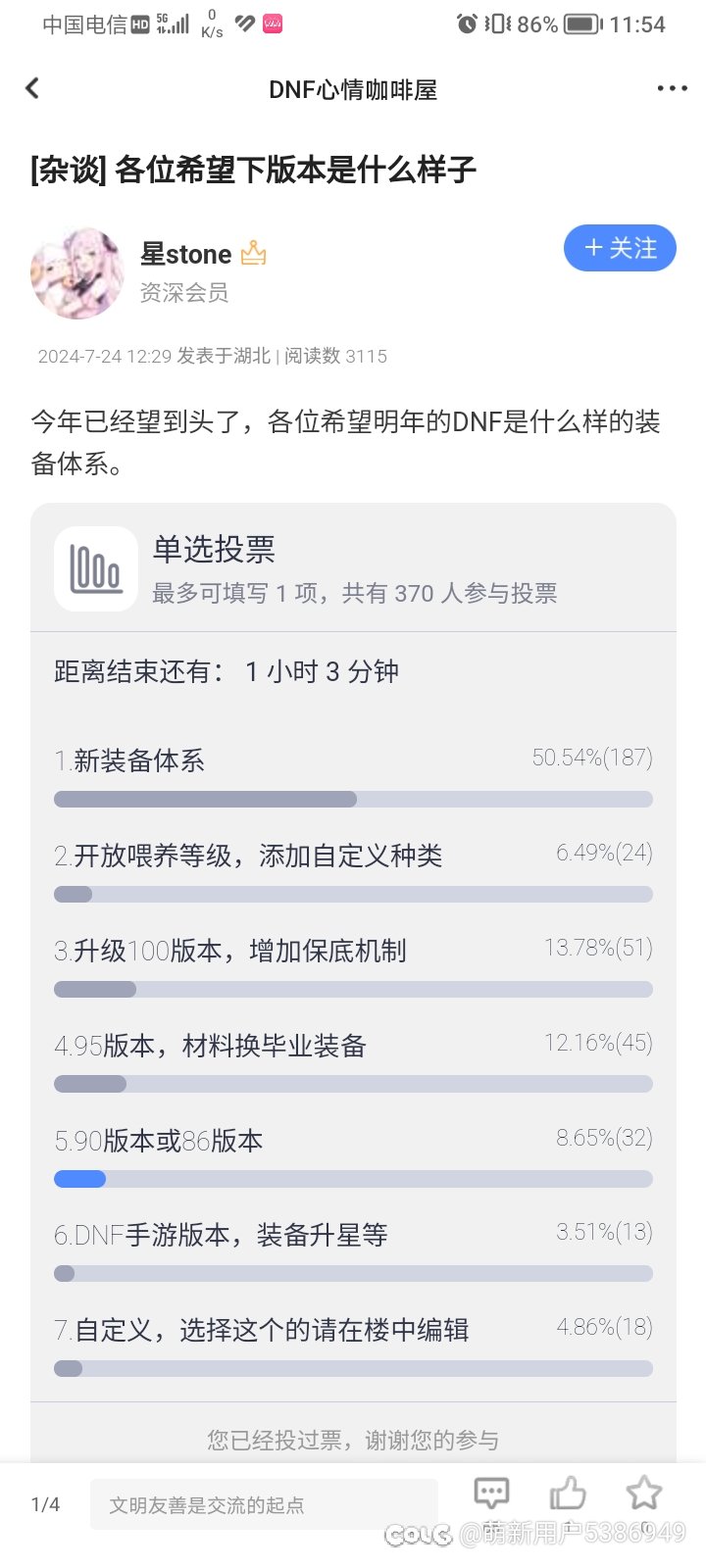The width and height of the screenshot is (706, 1568).
Task: Tap the 文明友善是交流的起点 reply box
Action: tap(263, 1504)
